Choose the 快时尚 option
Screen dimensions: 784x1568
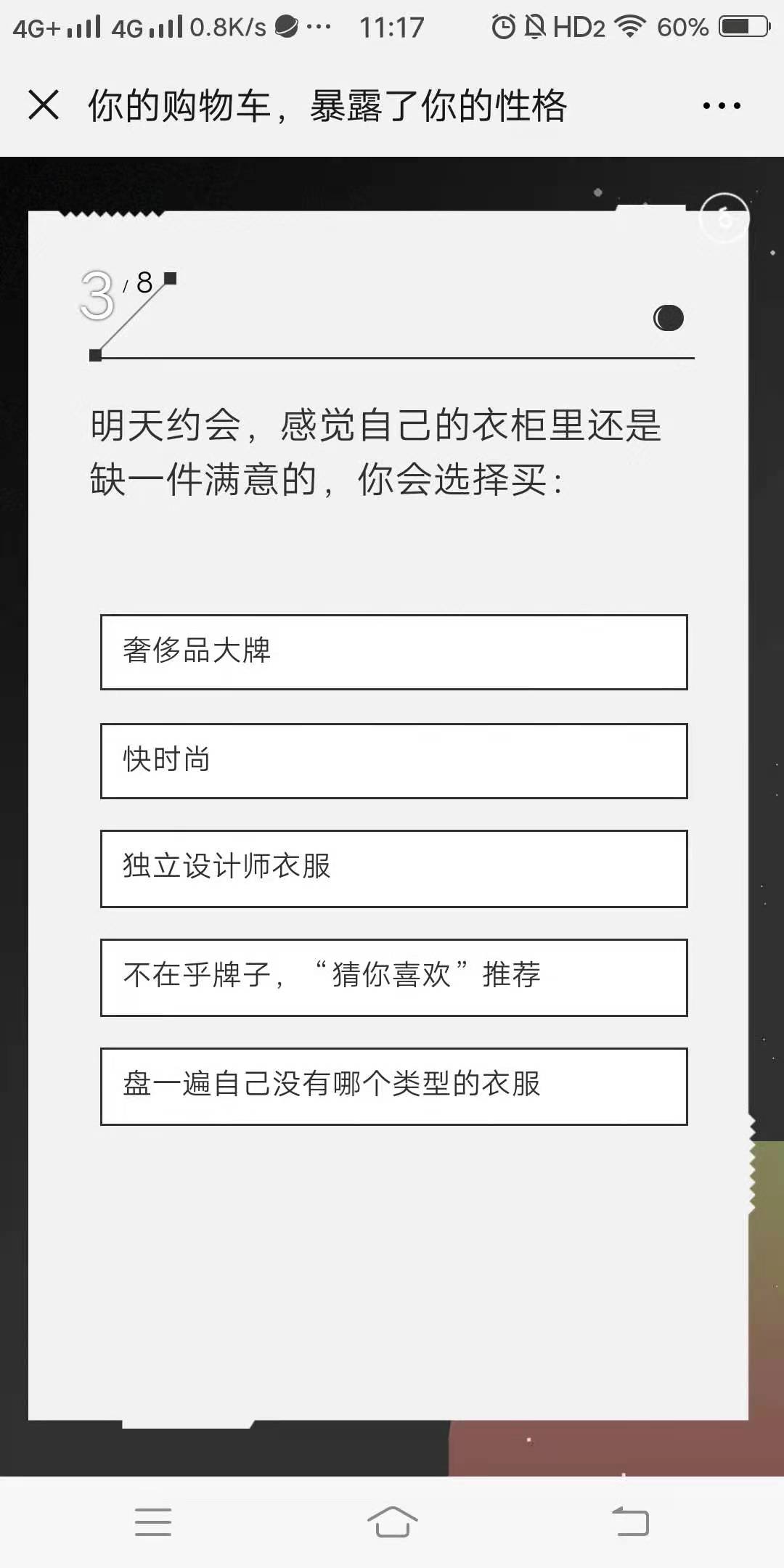(x=394, y=761)
